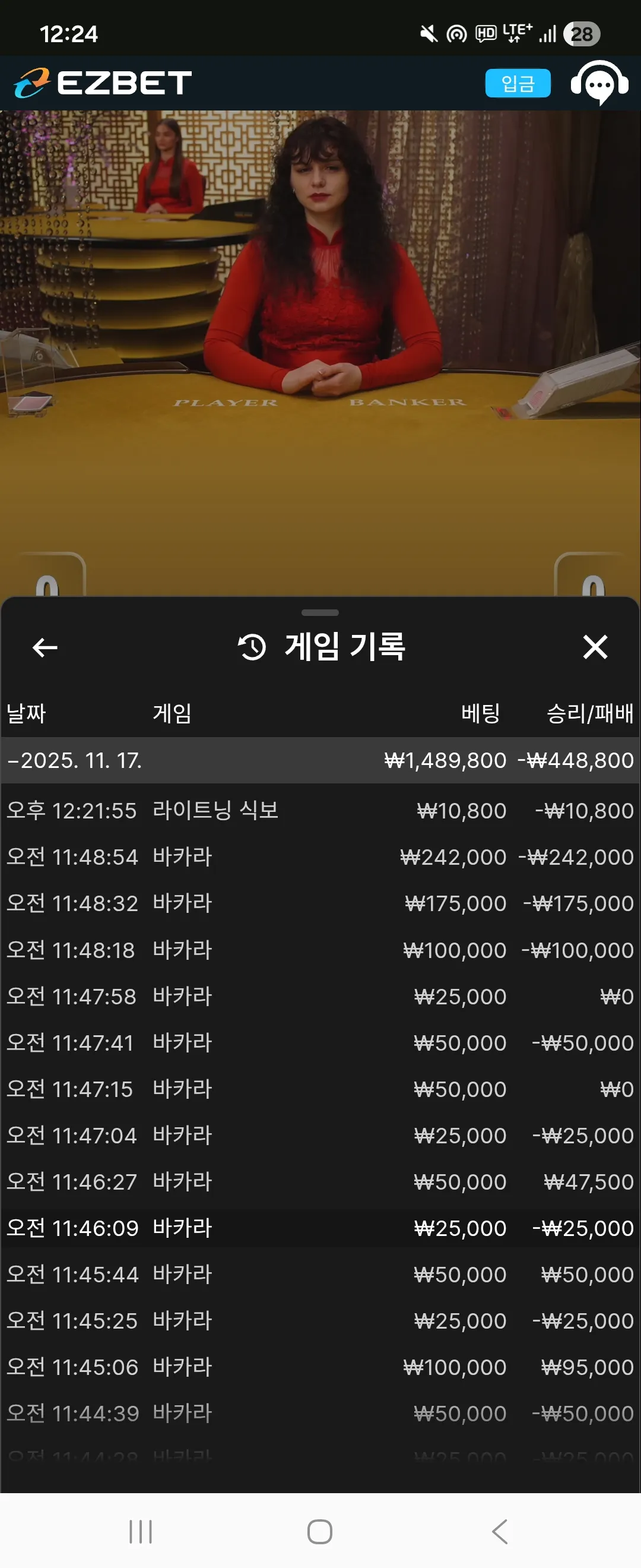The height and width of the screenshot is (1568, 641).
Task: Select the 바카라 record at 11:48:18
Action: (320, 950)
